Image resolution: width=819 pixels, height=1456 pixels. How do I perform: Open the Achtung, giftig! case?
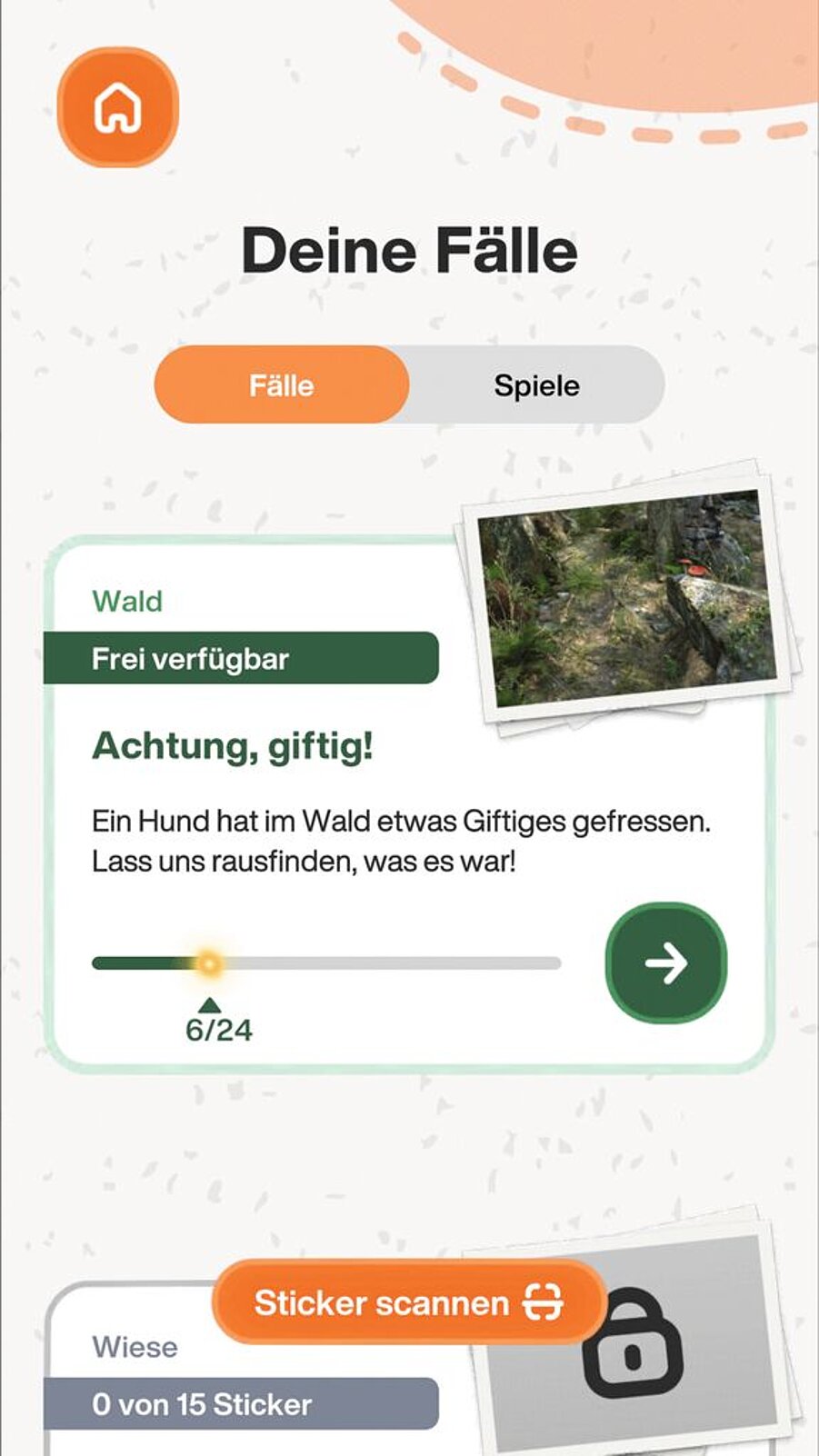(x=232, y=745)
